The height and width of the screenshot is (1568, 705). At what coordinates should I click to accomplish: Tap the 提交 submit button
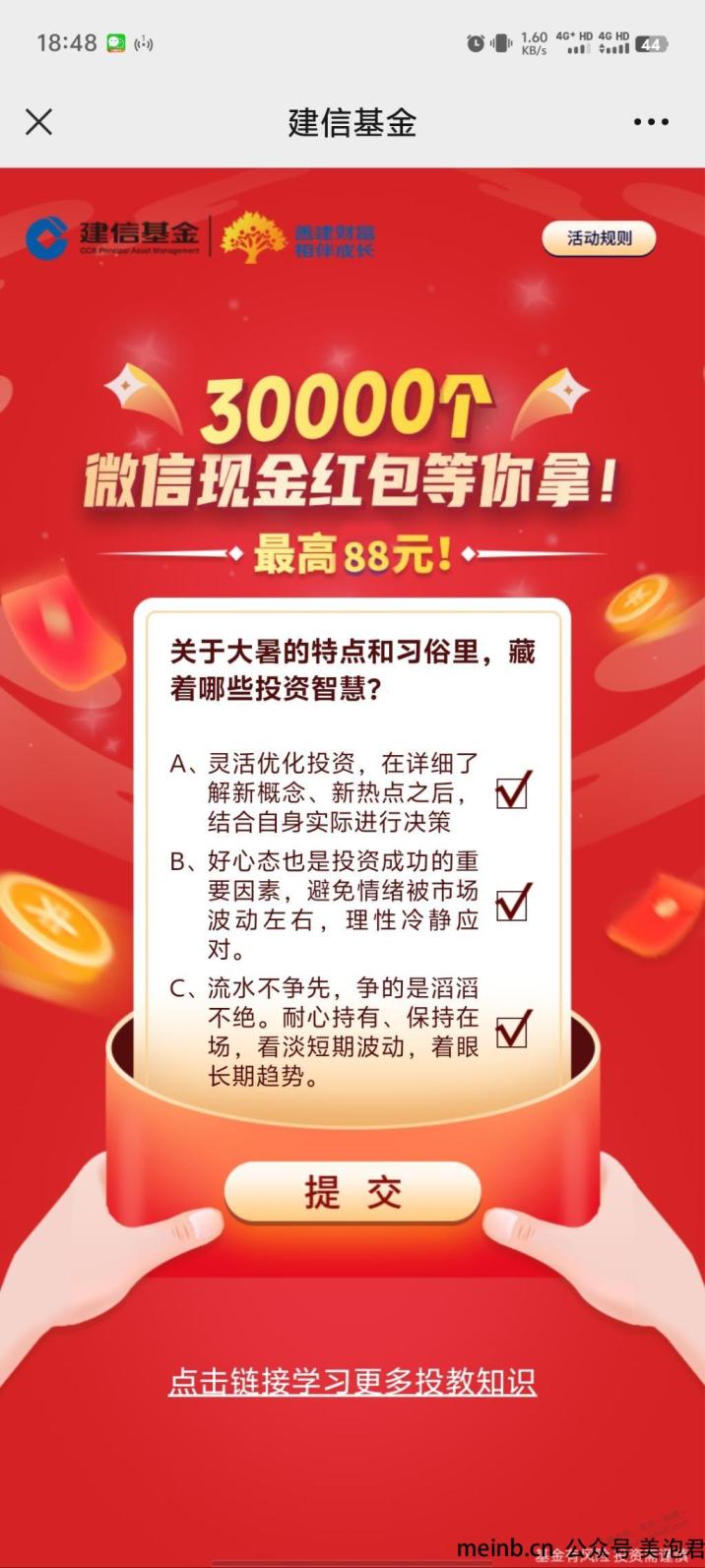pos(352,1192)
